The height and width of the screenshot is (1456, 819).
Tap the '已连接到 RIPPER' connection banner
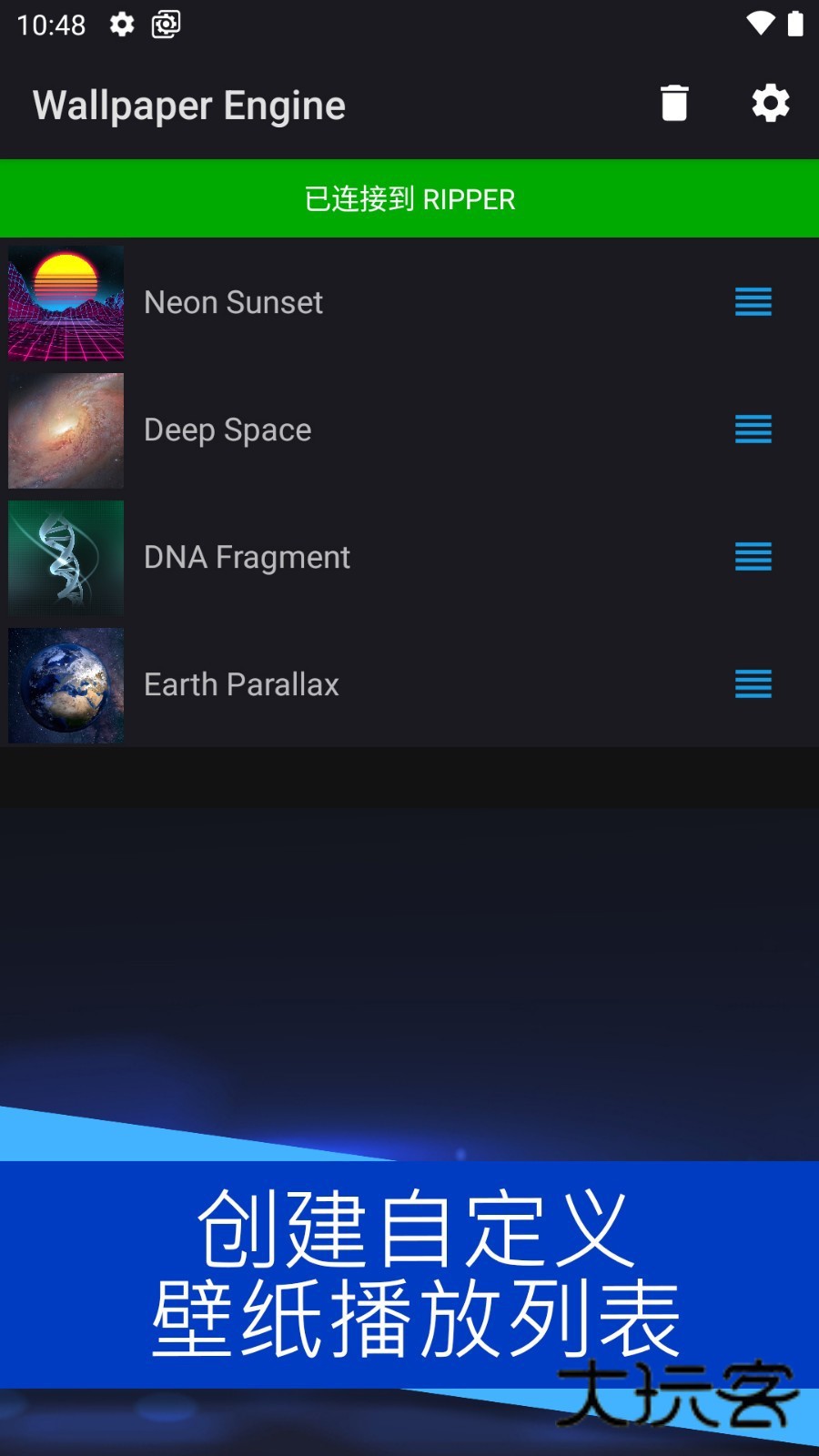pyautogui.click(x=409, y=198)
